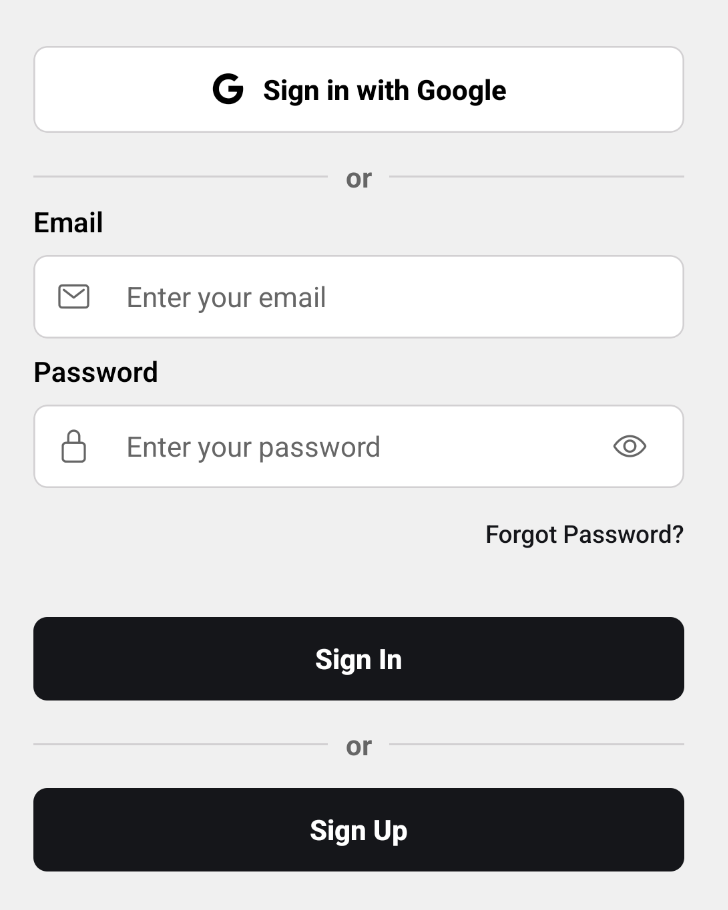
Task: Click the Email field label
Action: [x=67, y=222]
